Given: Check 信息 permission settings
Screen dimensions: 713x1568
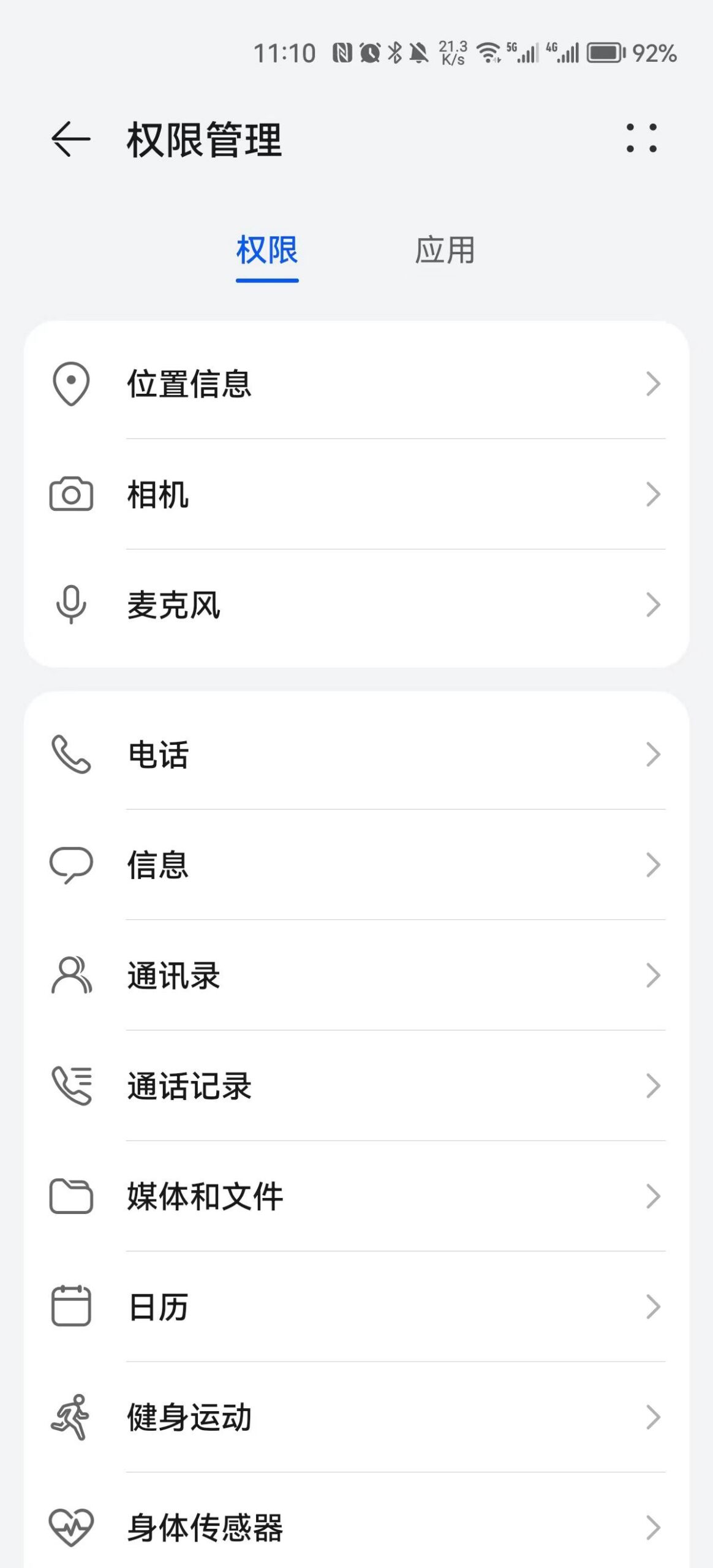Looking at the screenshot, I should pos(356,865).
